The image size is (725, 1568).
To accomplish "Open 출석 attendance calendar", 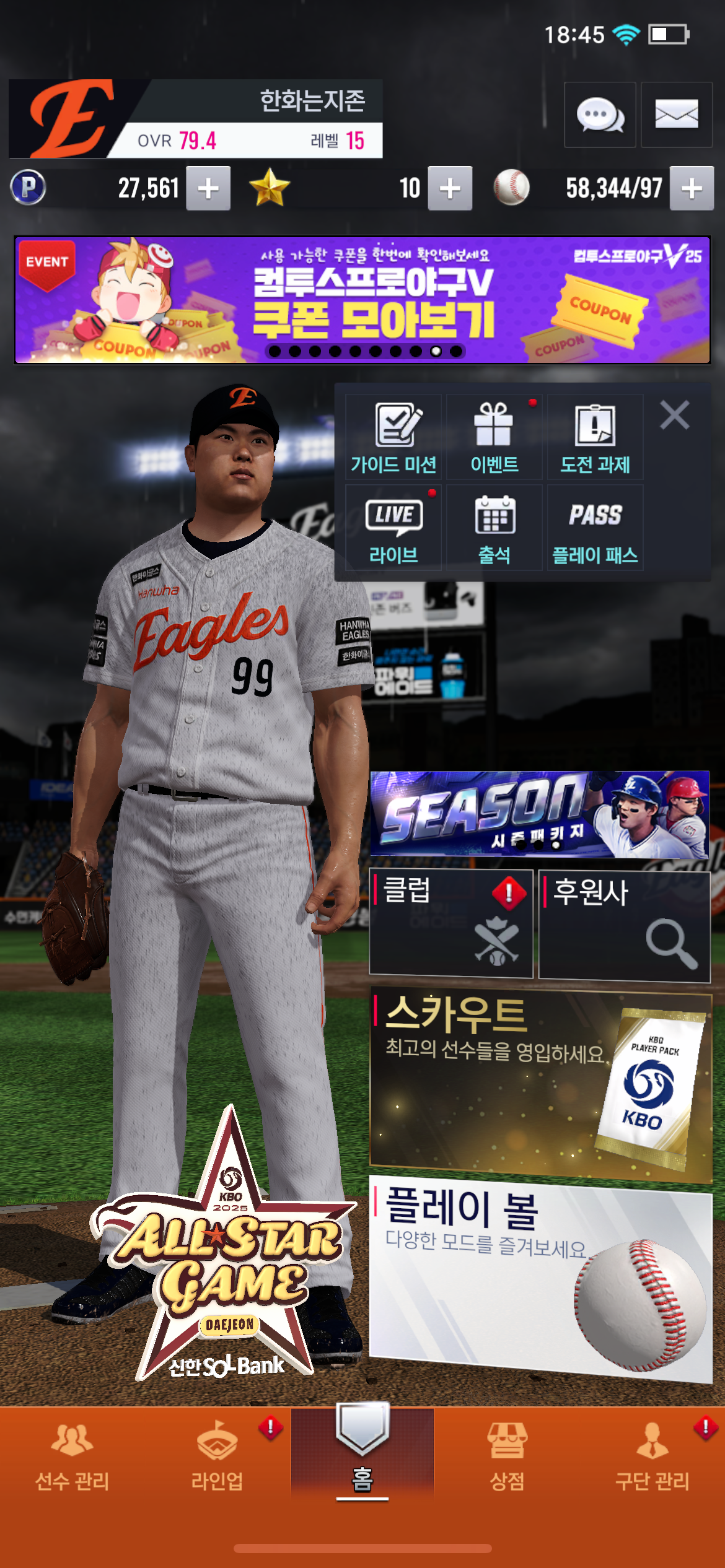I will tap(494, 528).
